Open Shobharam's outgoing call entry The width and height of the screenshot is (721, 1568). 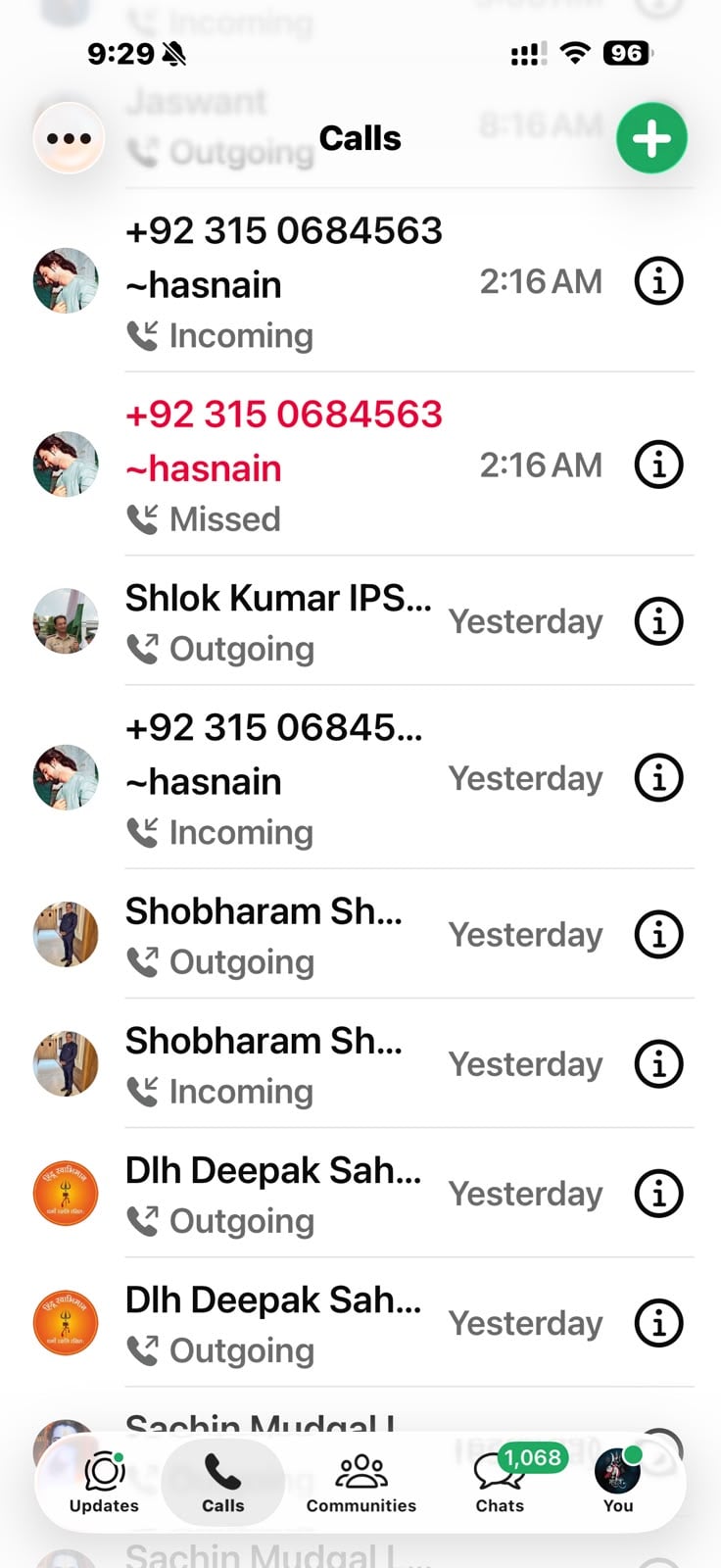click(360, 935)
